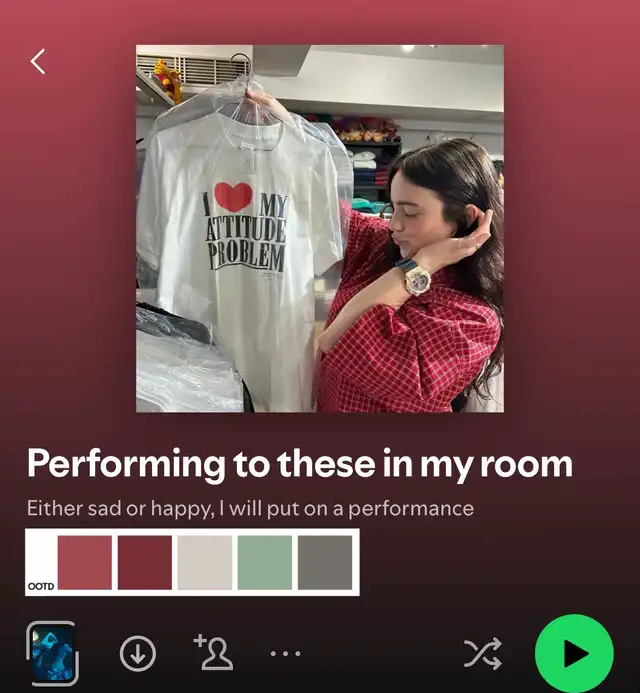This screenshot has width=640, height=693.
Task: Toggle shuffle mode for the playlist
Action: [x=484, y=654]
